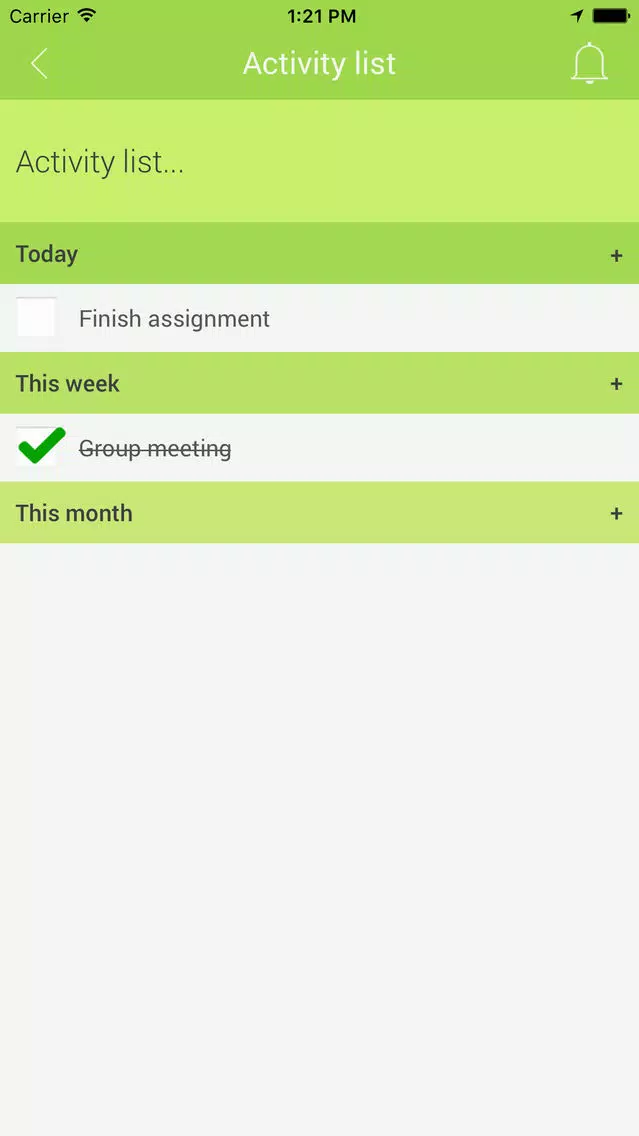
Task: Open the Finish assignment item
Action: [x=175, y=319]
